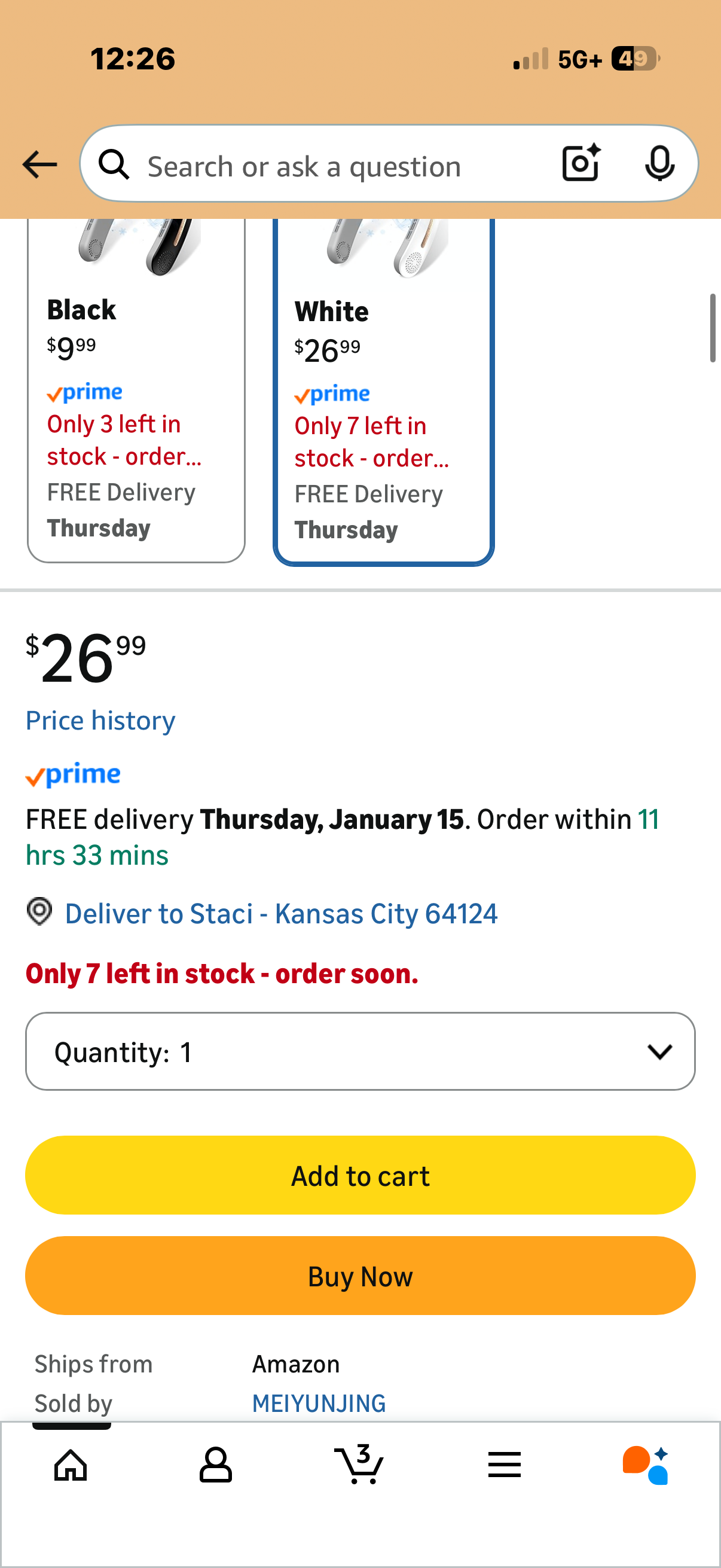Open the shopping cart tab
The image size is (721, 1568).
click(359, 1465)
